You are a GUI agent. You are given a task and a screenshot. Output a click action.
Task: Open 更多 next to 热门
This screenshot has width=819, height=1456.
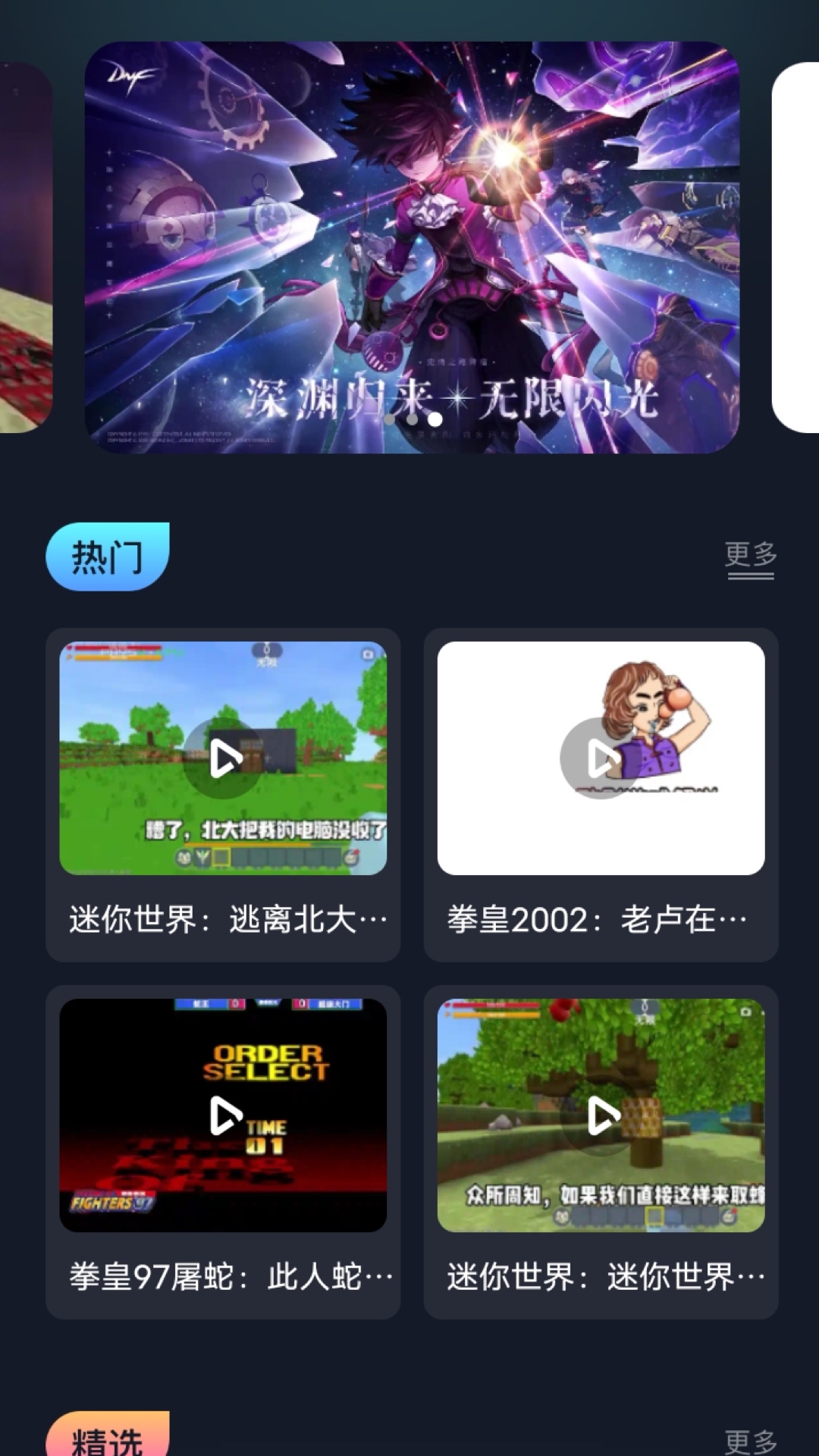(x=750, y=556)
